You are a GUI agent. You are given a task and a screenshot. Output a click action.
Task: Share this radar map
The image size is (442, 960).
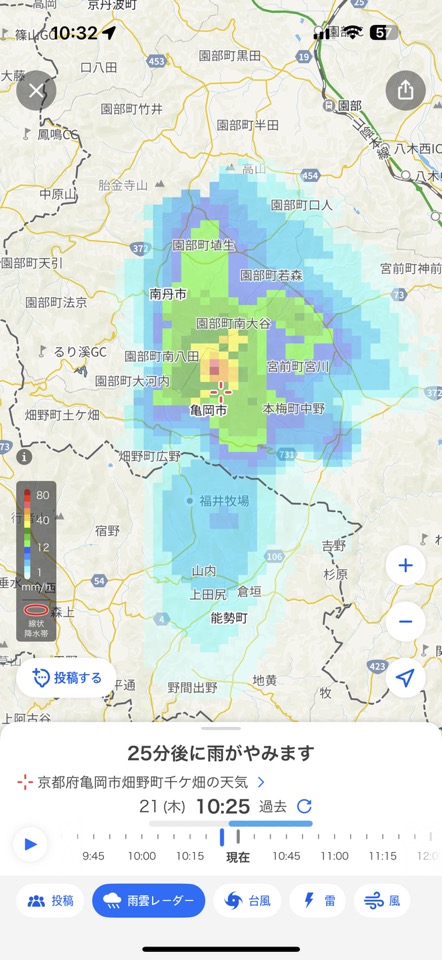tap(405, 91)
